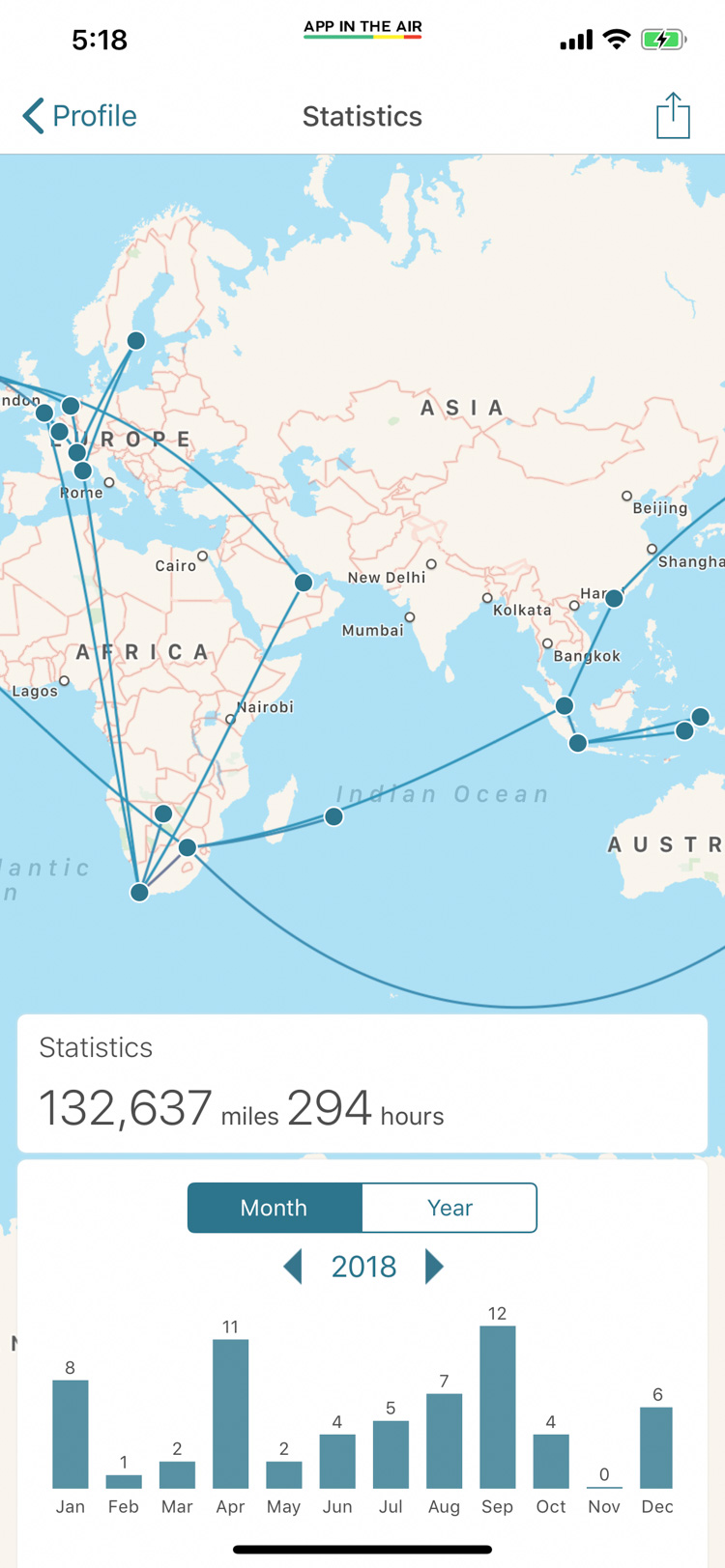The height and width of the screenshot is (1568, 725).
Task: Go back to Profile
Action: click(x=79, y=116)
